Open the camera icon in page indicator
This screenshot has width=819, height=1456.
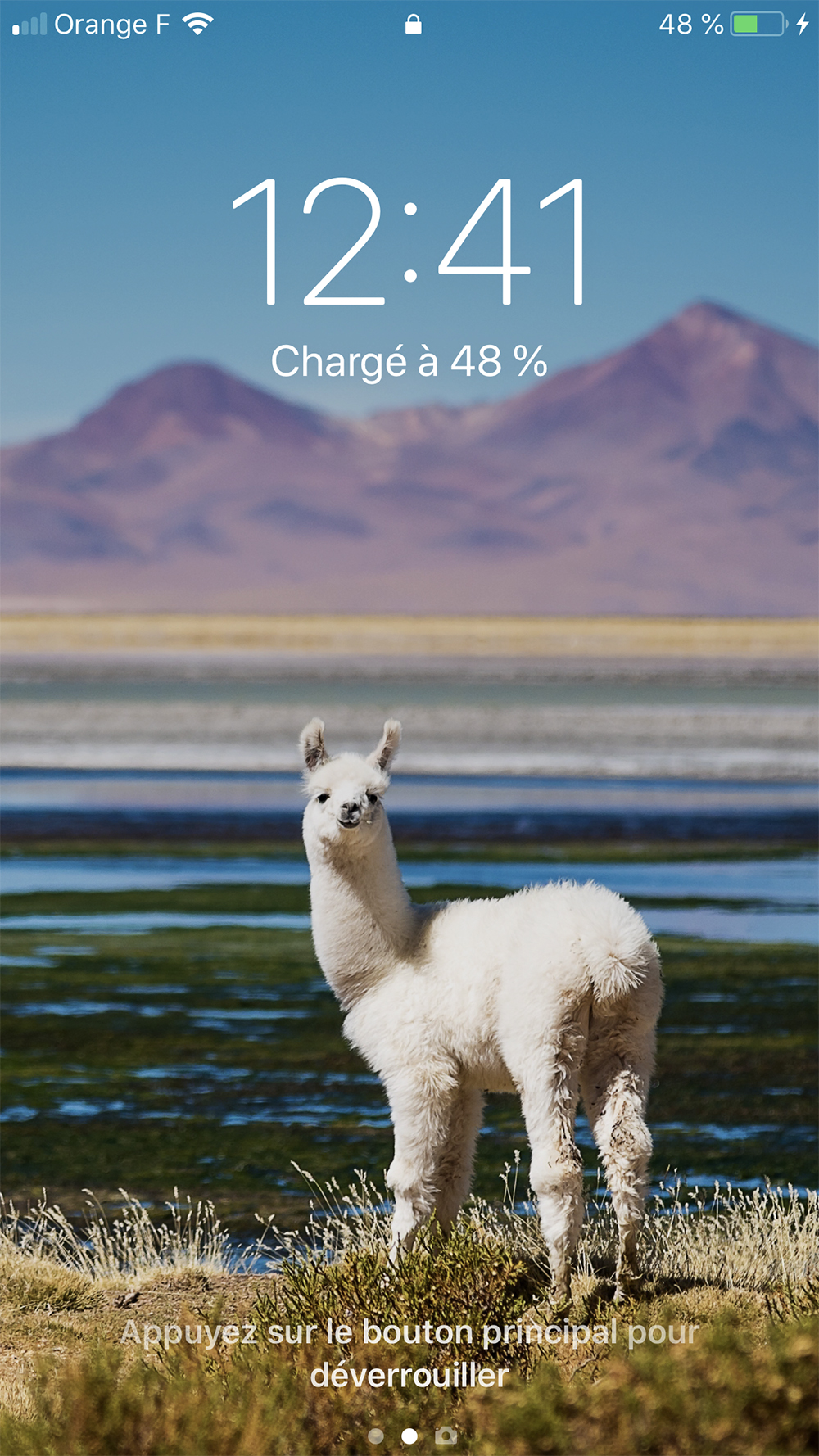click(x=446, y=1435)
